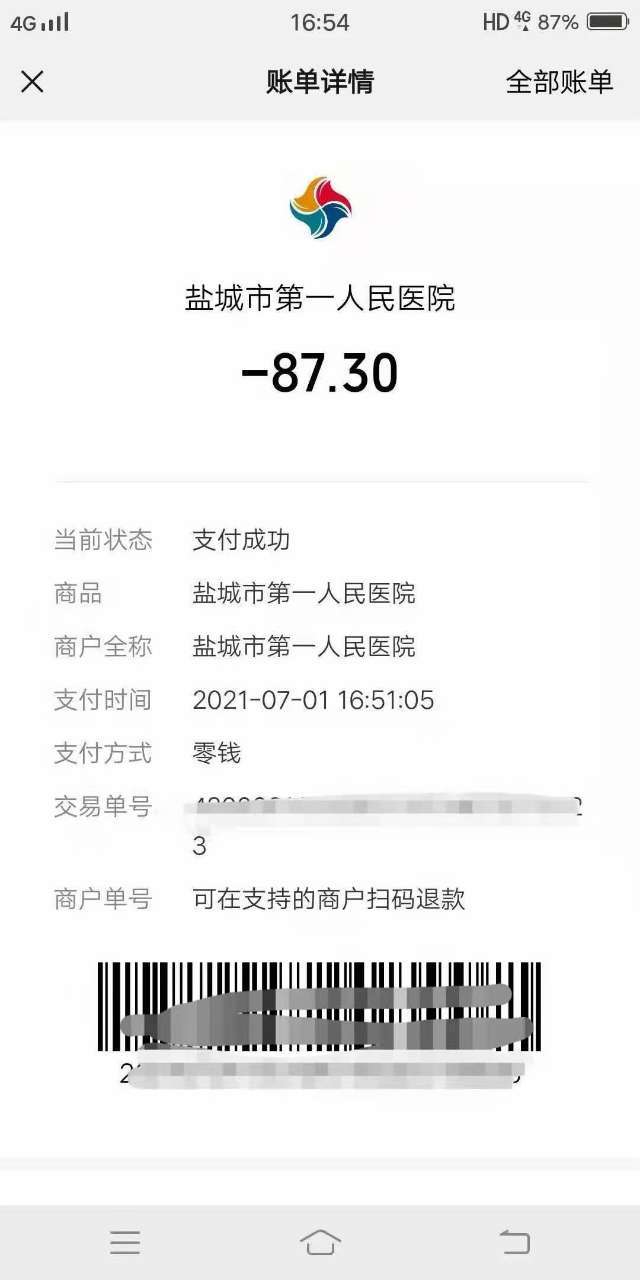Go to the home screen
Viewport: 640px width, 1280px height.
pos(320,1243)
